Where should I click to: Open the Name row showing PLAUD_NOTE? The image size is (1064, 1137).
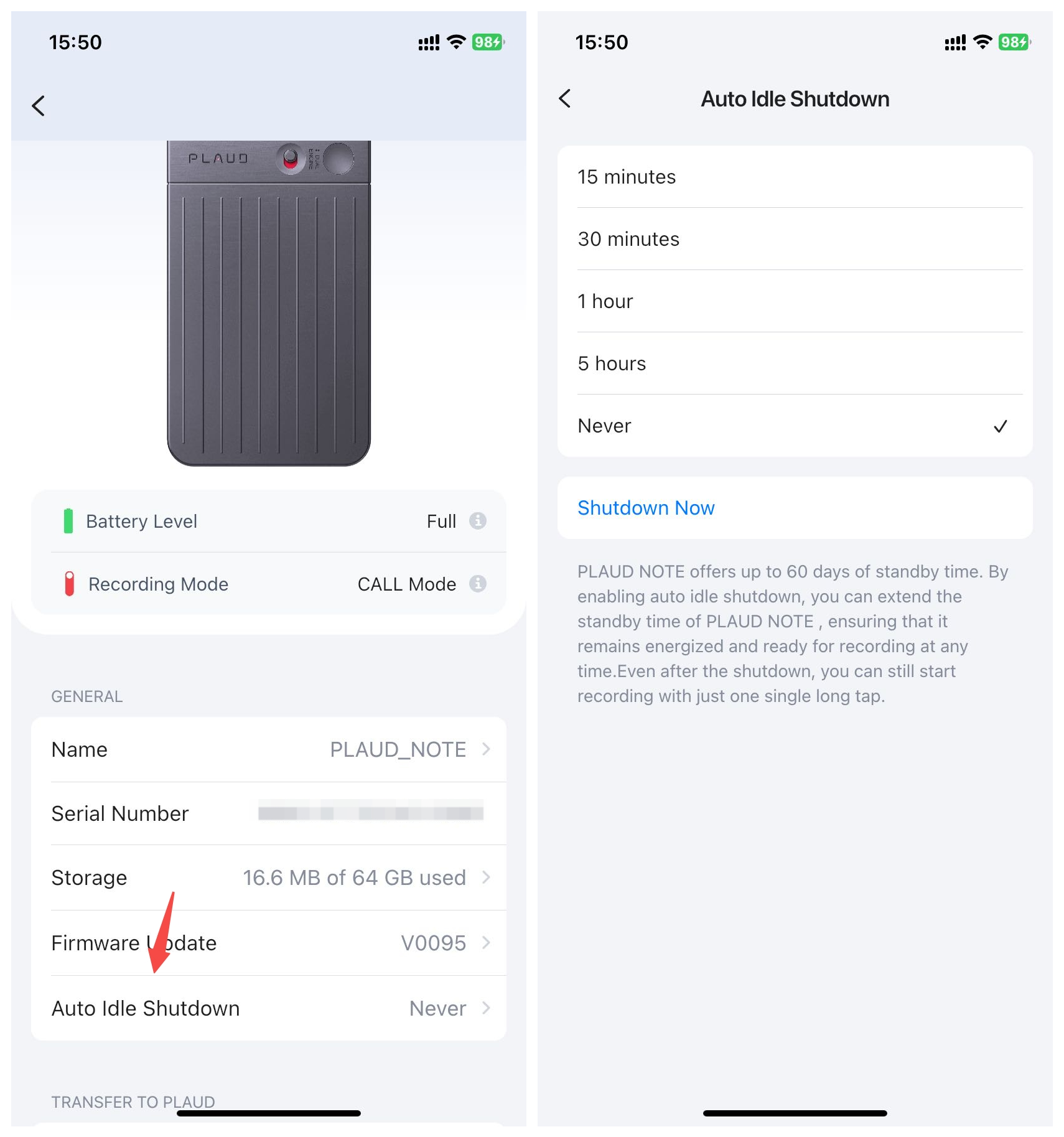[x=269, y=749]
